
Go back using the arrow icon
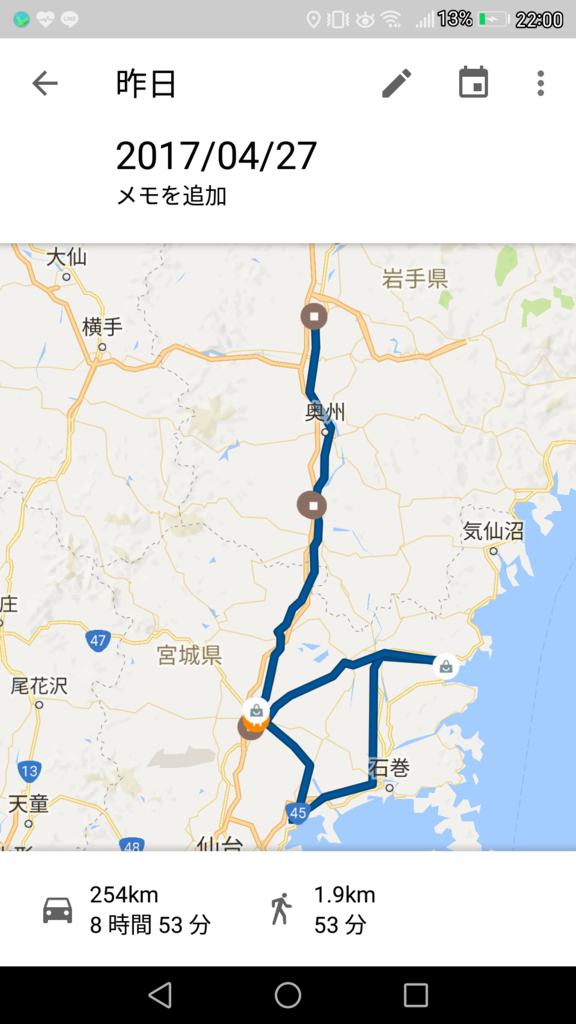(45, 84)
